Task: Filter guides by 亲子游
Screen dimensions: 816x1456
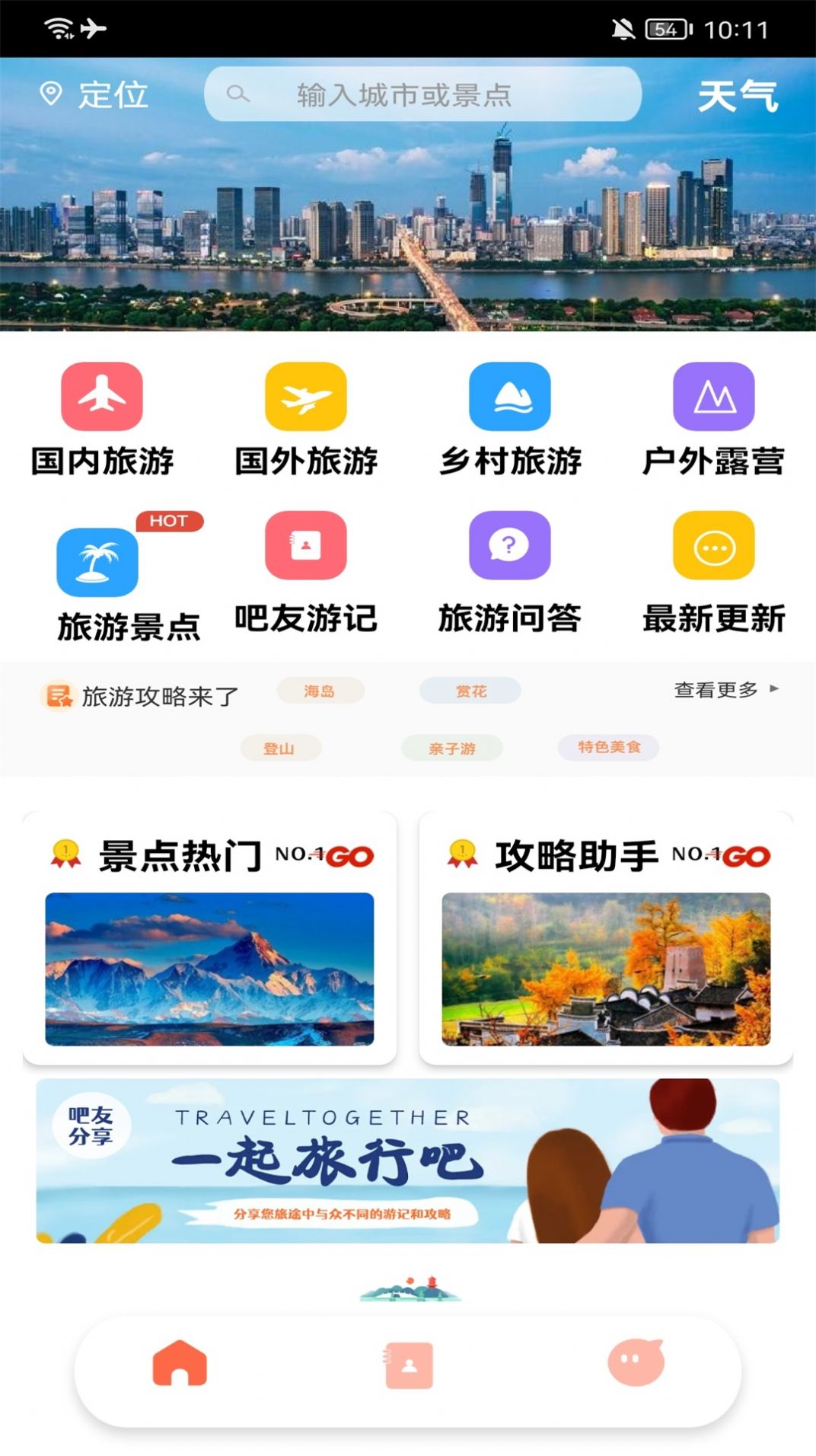Action: pyautogui.click(x=452, y=749)
